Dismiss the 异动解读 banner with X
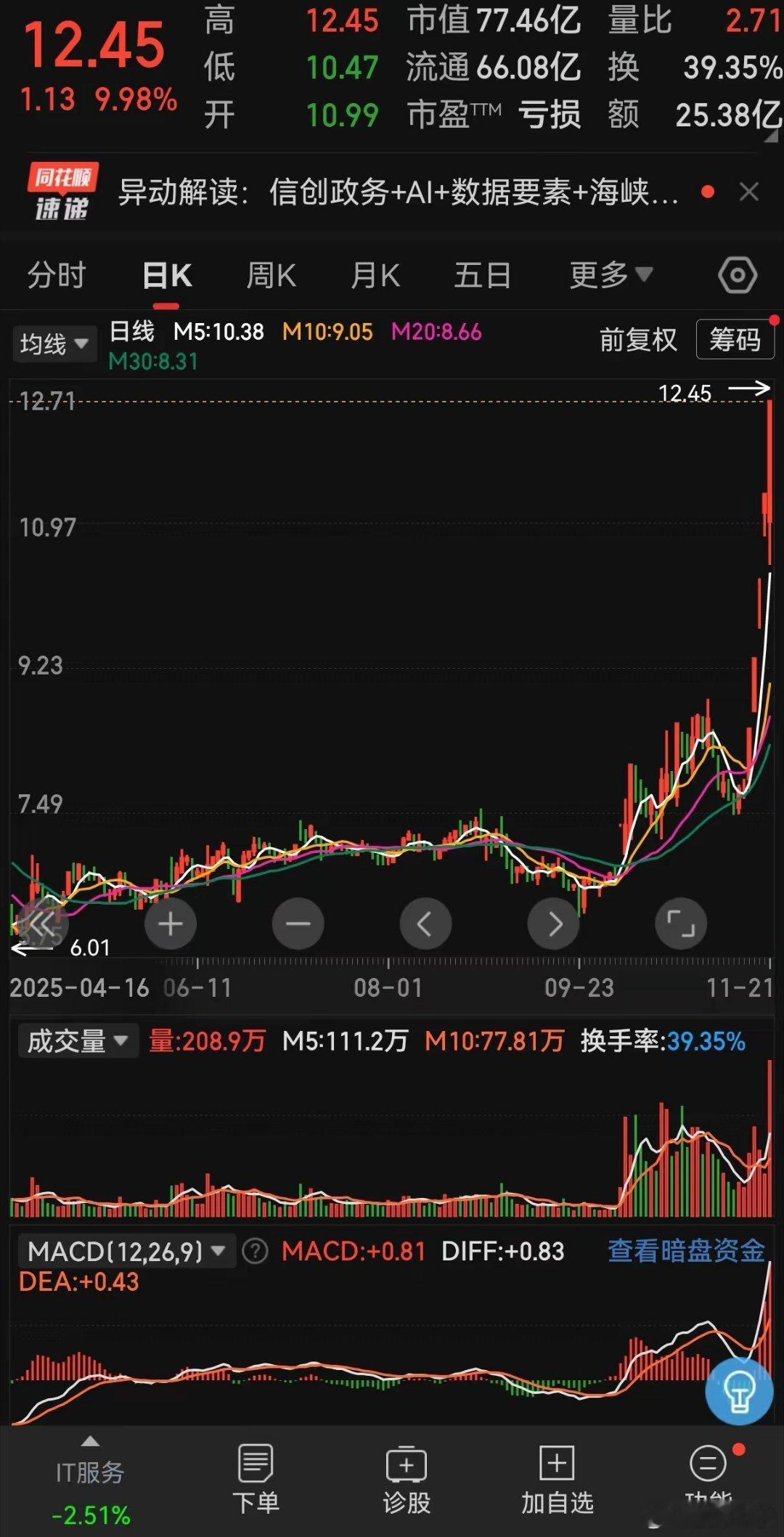The height and width of the screenshot is (1537, 784). (x=749, y=192)
